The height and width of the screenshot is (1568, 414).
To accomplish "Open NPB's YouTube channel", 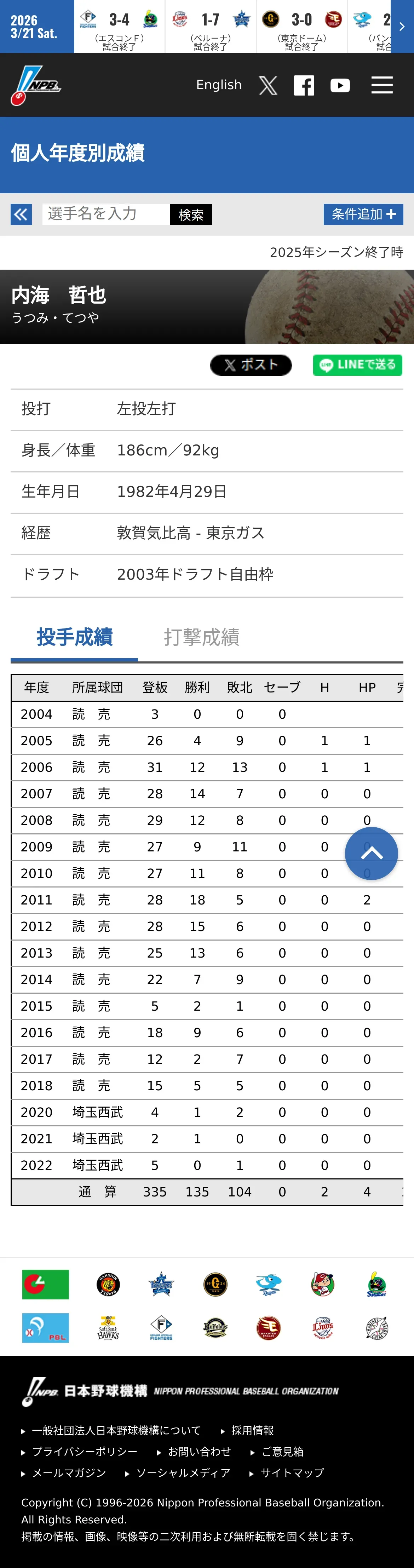I will [340, 85].
